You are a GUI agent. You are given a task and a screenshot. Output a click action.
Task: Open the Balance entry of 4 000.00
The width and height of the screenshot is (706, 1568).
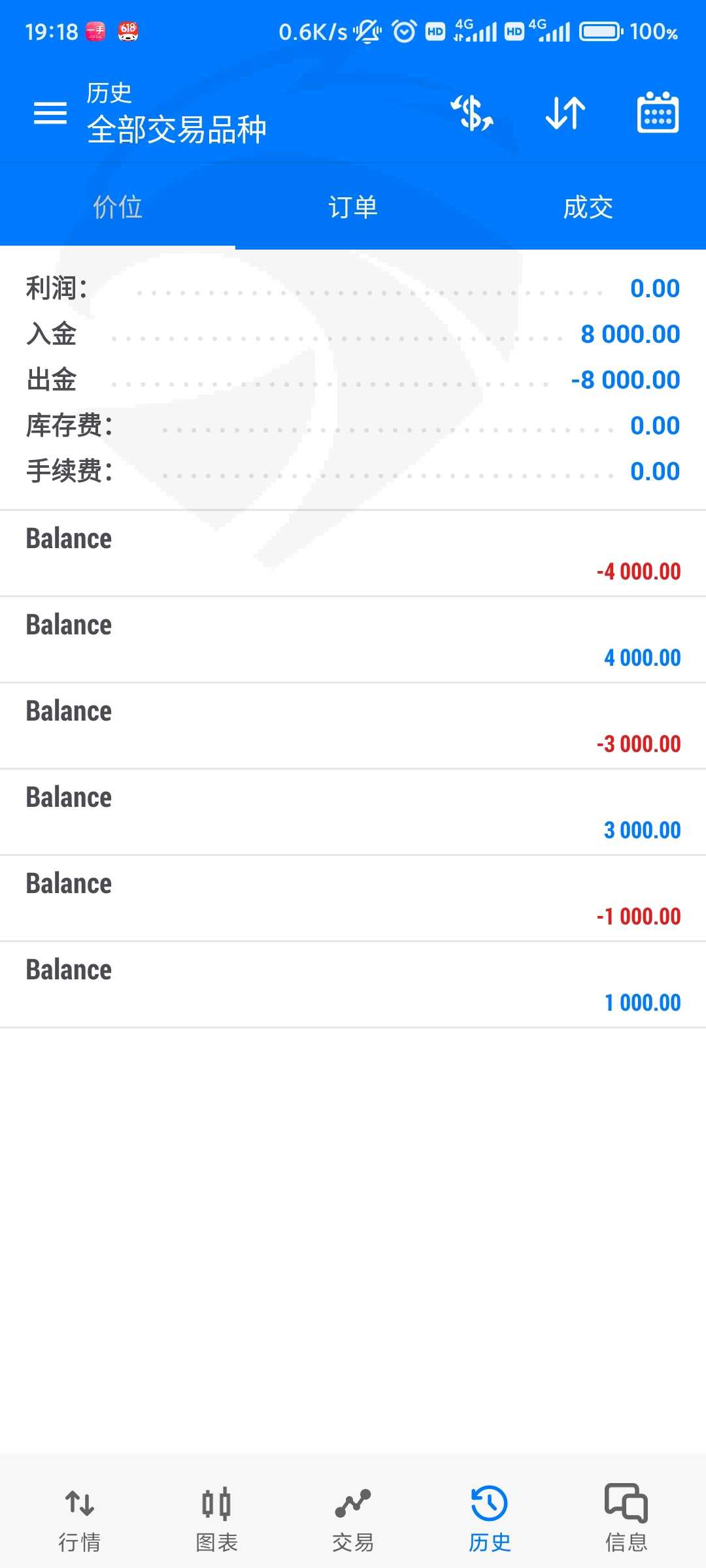[x=353, y=640]
